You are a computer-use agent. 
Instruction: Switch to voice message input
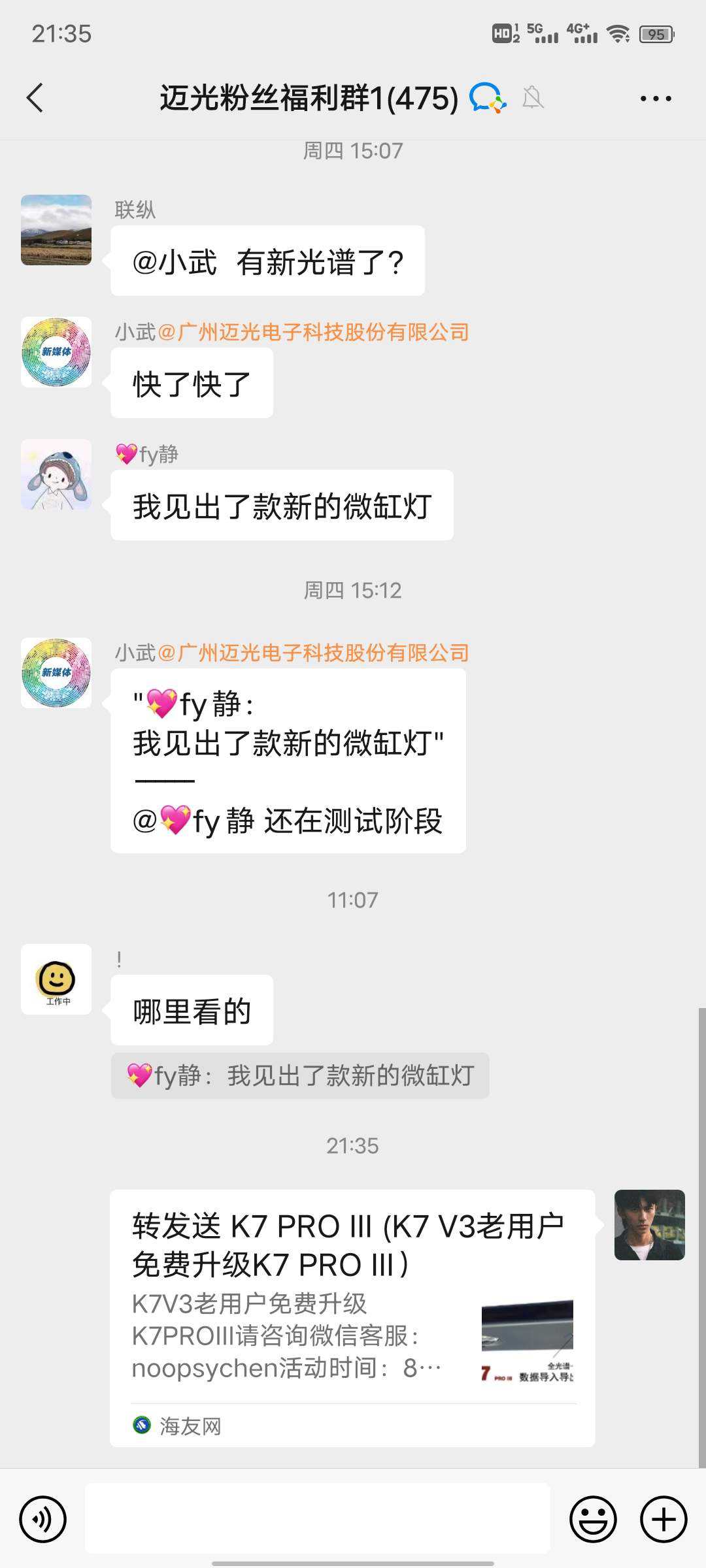(x=43, y=1519)
